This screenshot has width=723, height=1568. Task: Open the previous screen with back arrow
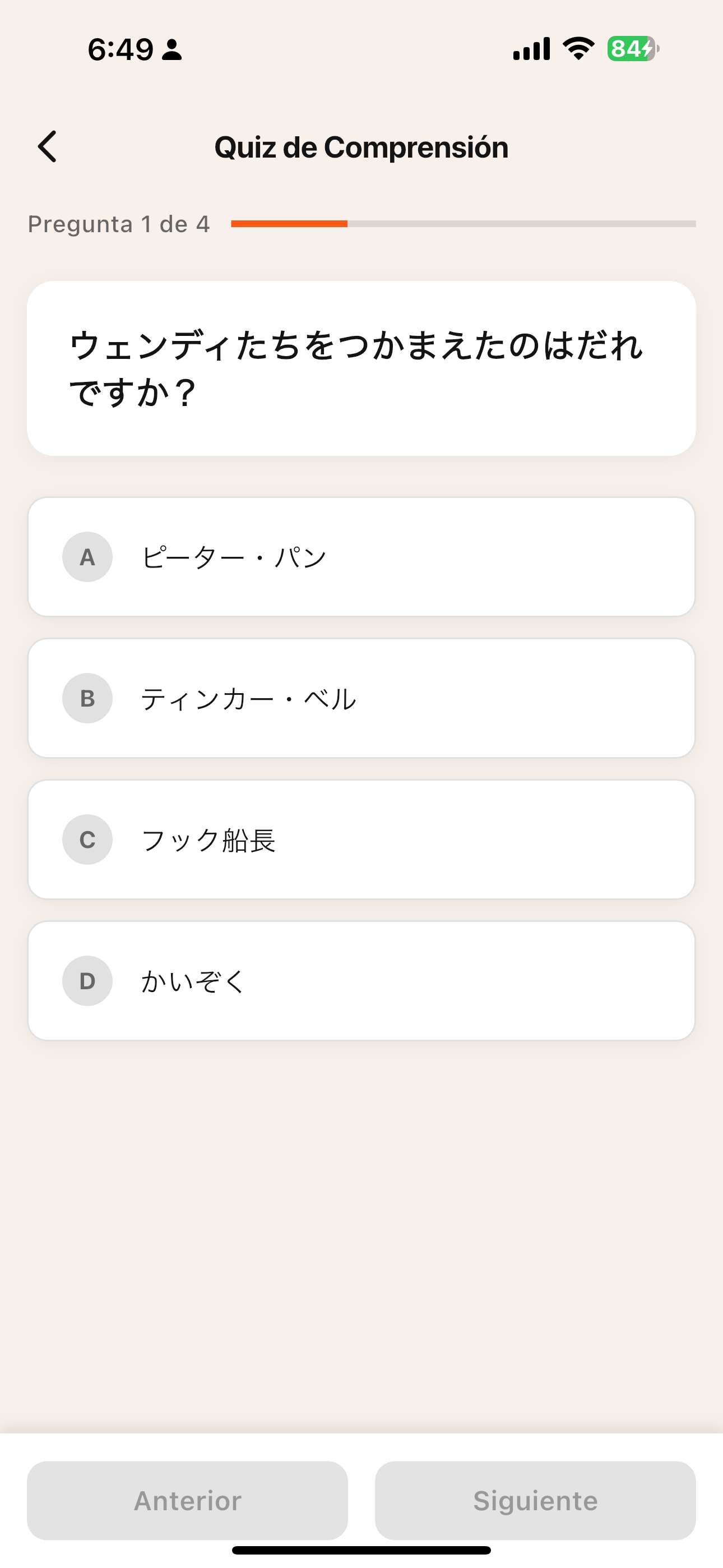pos(48,147)
